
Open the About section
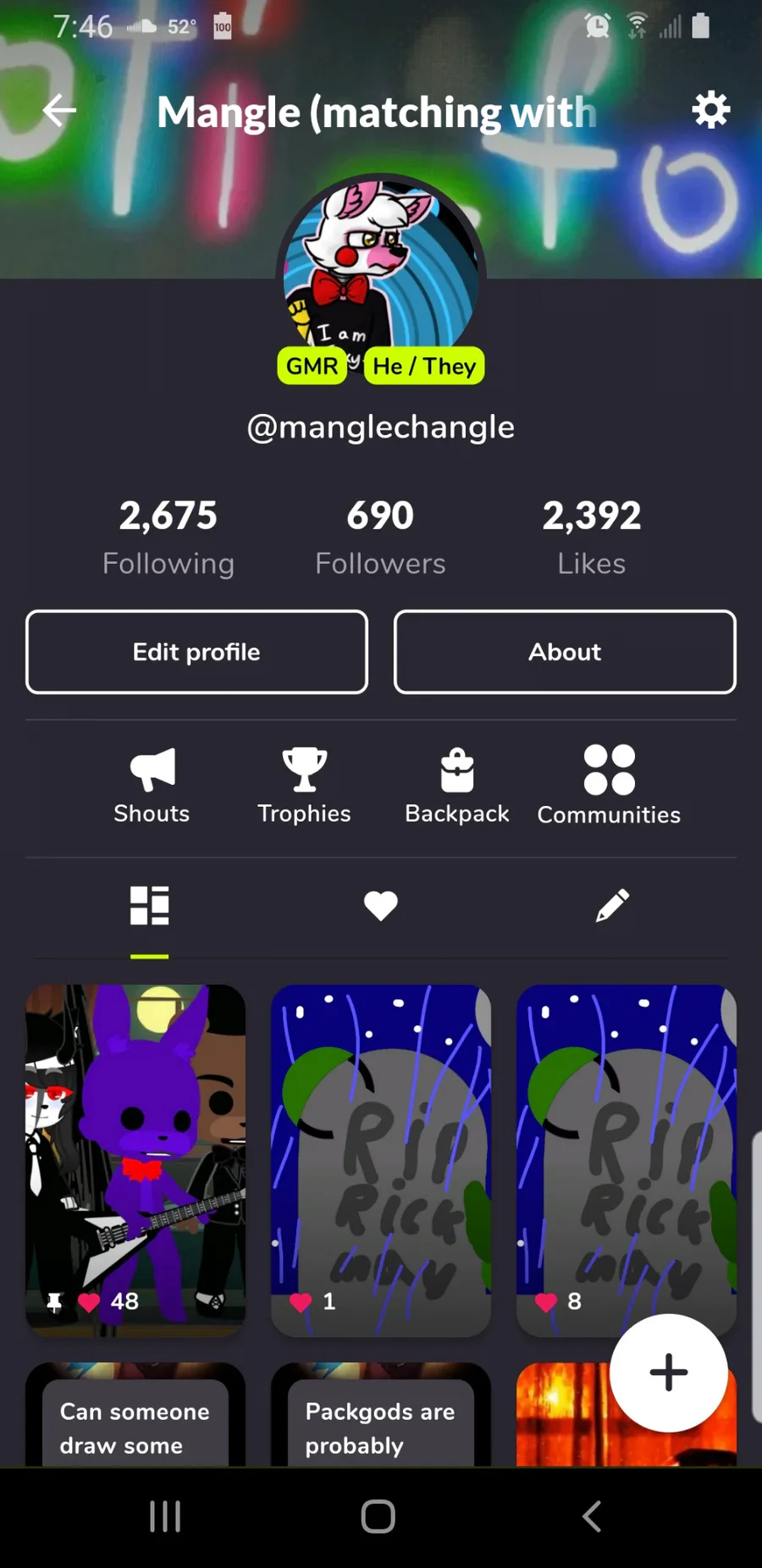(565, 652)
